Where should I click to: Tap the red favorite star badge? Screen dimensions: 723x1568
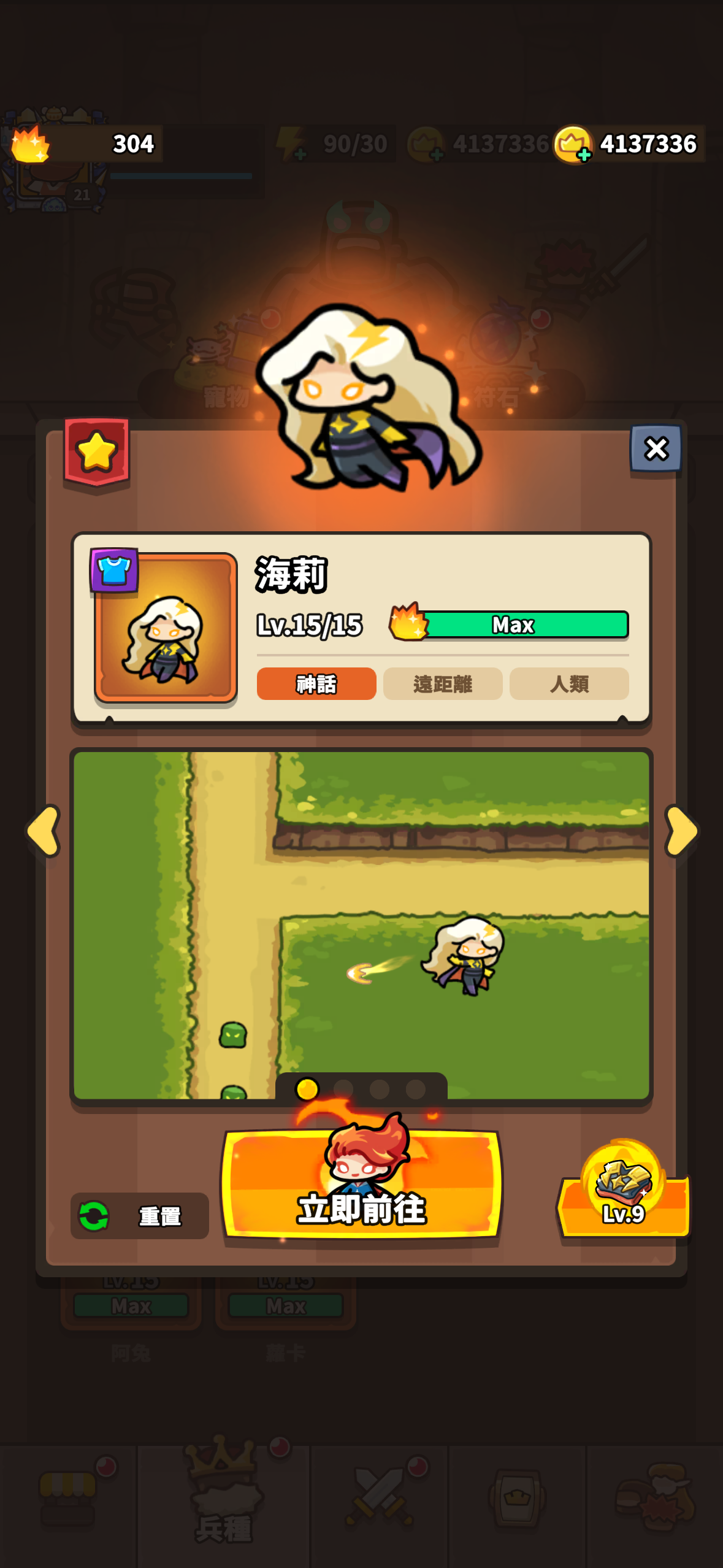click(x=97, y=453)
